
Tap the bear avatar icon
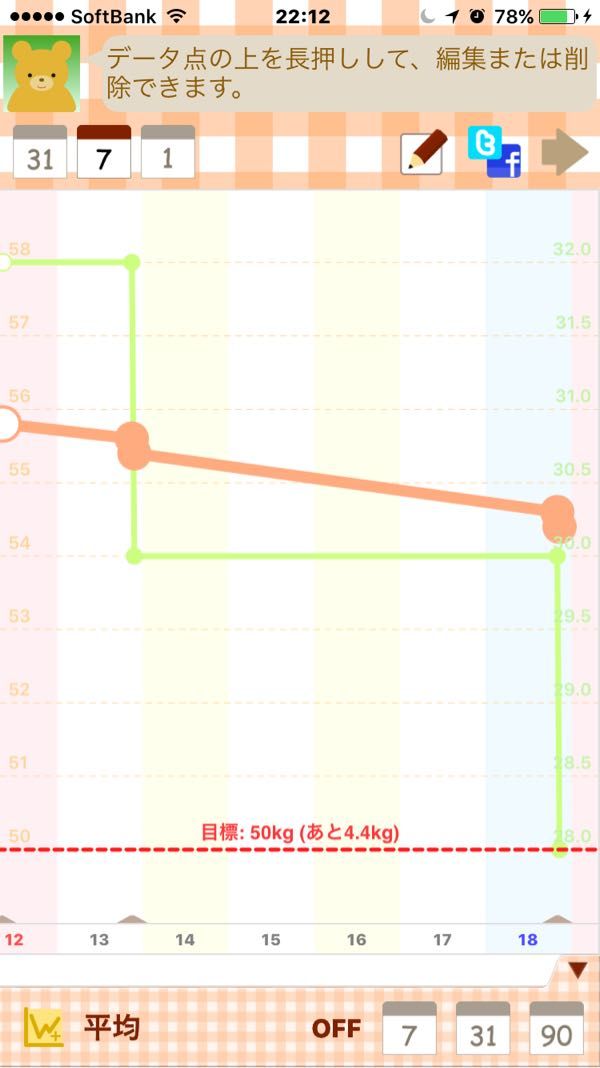(x=41, y=74)
